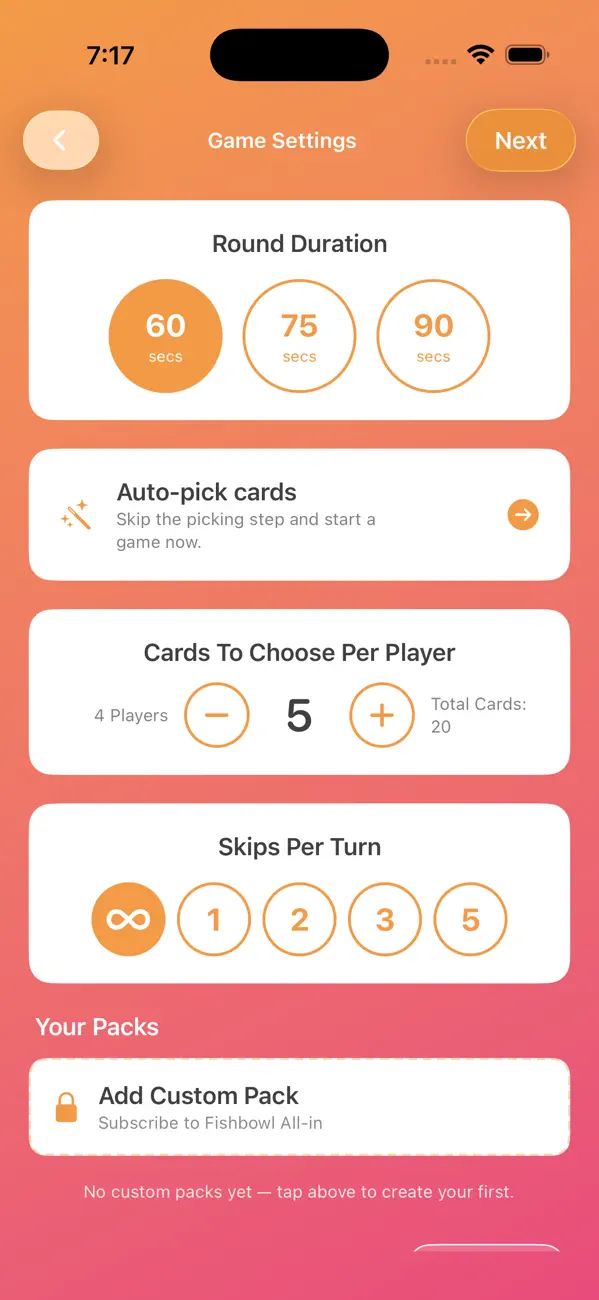Tap the Next button

tap(521, 140)
